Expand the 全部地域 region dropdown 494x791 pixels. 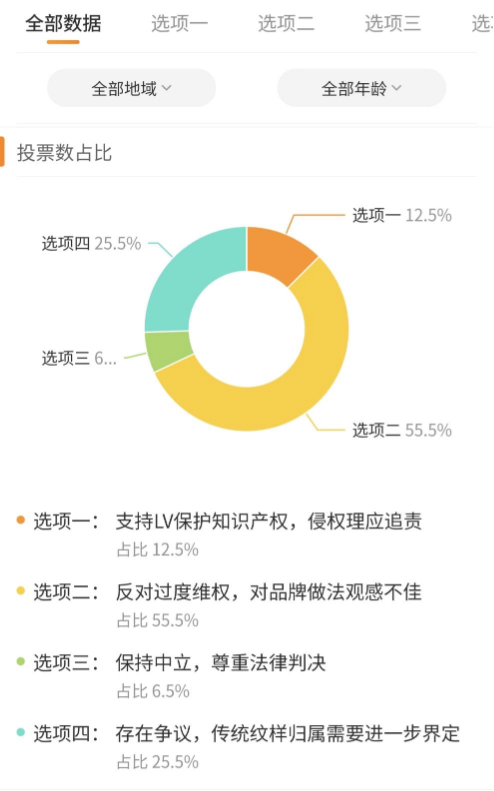coord(131,88)
